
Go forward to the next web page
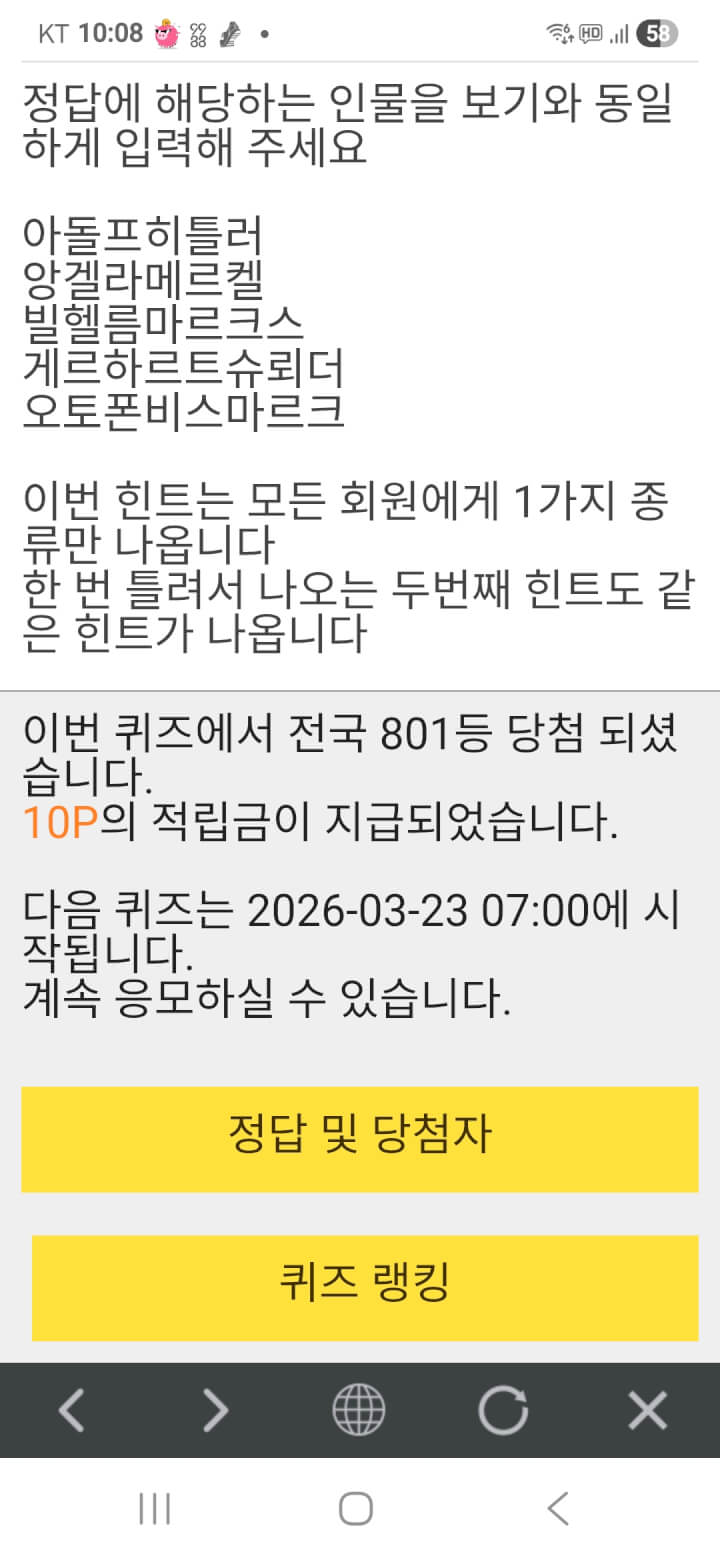click(215, 1410)
